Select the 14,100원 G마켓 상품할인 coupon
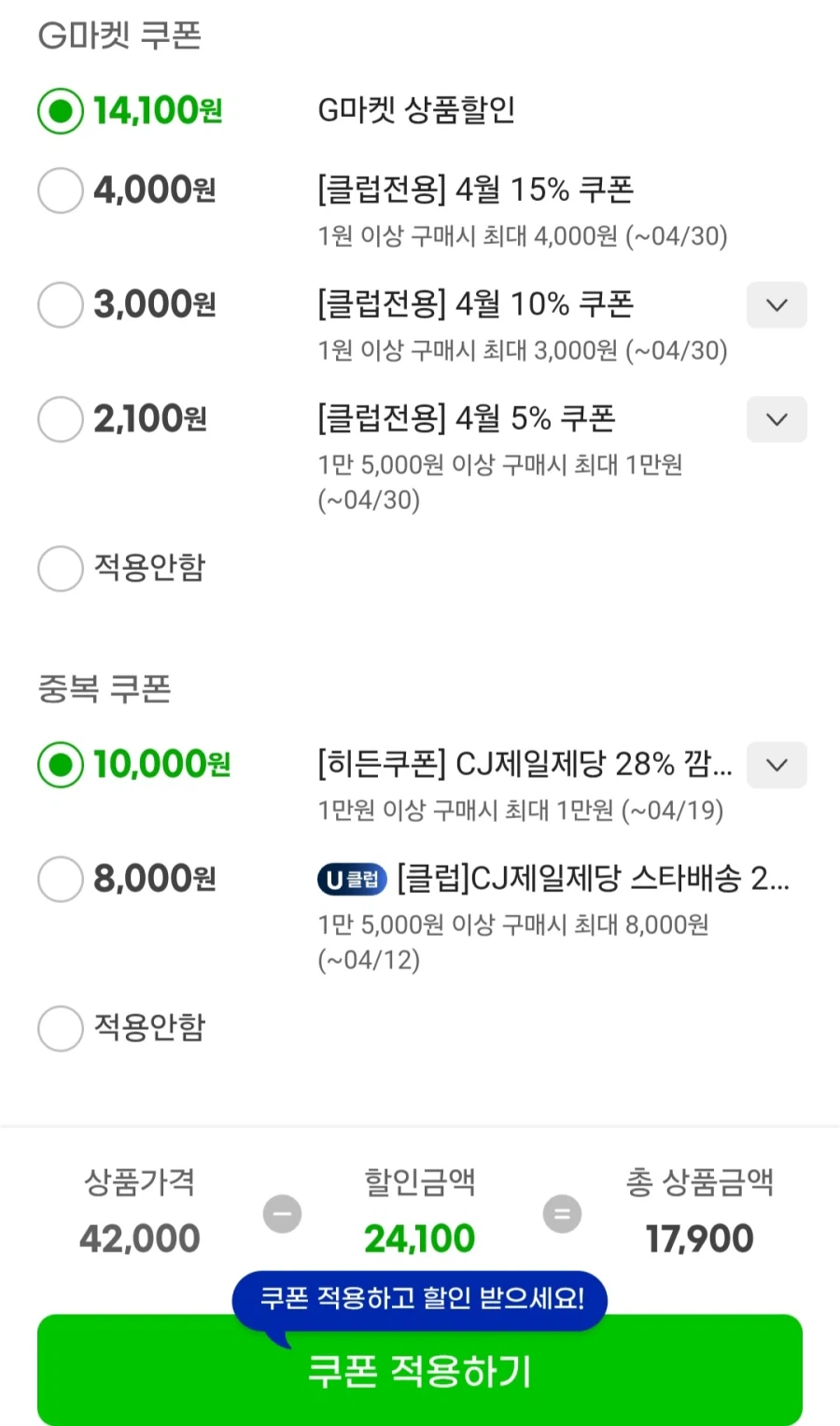This screenshot has height=1426, width=840. tap(60, 110)
